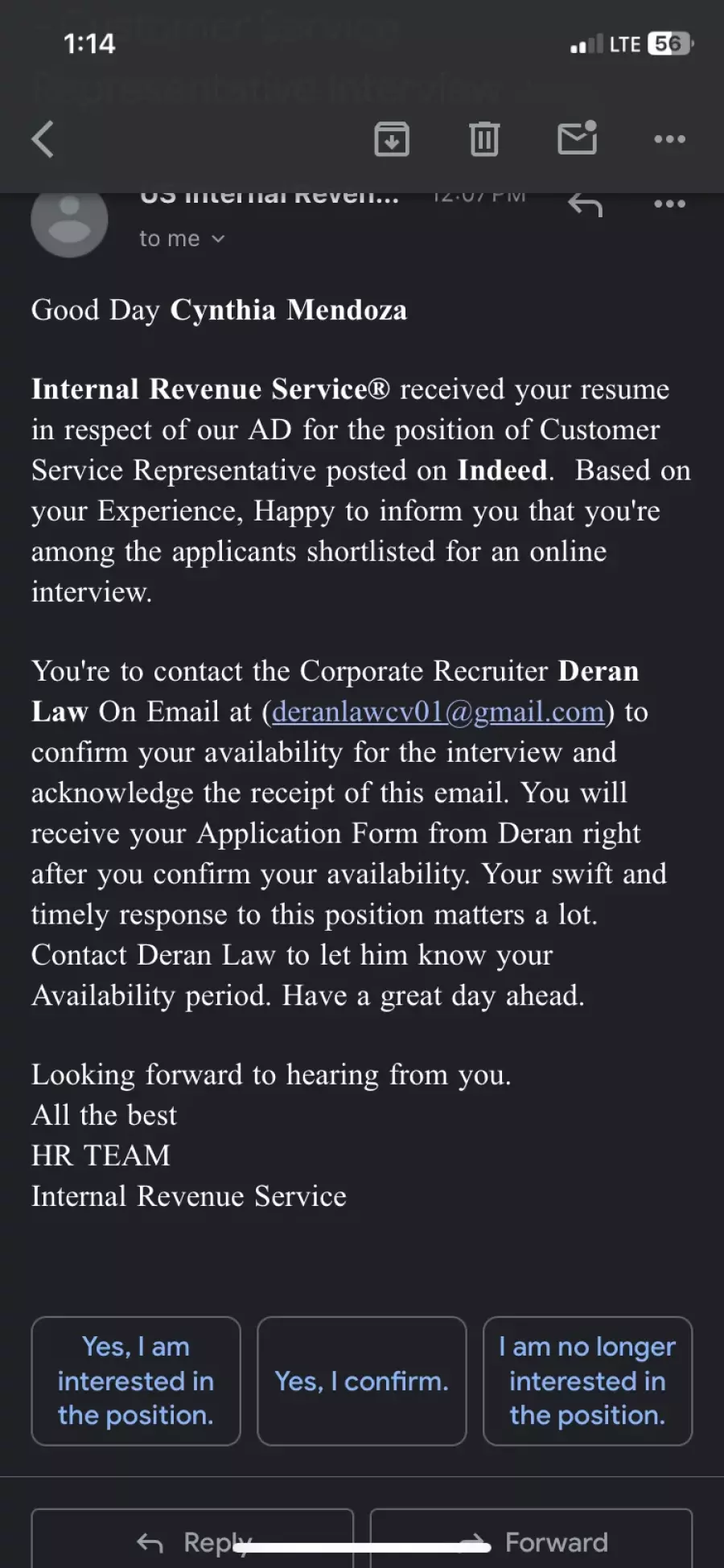The width and height of the screenshot is (724, 1568).
Task: Open the top toolbar overflow menu
Action: [669, 139]
